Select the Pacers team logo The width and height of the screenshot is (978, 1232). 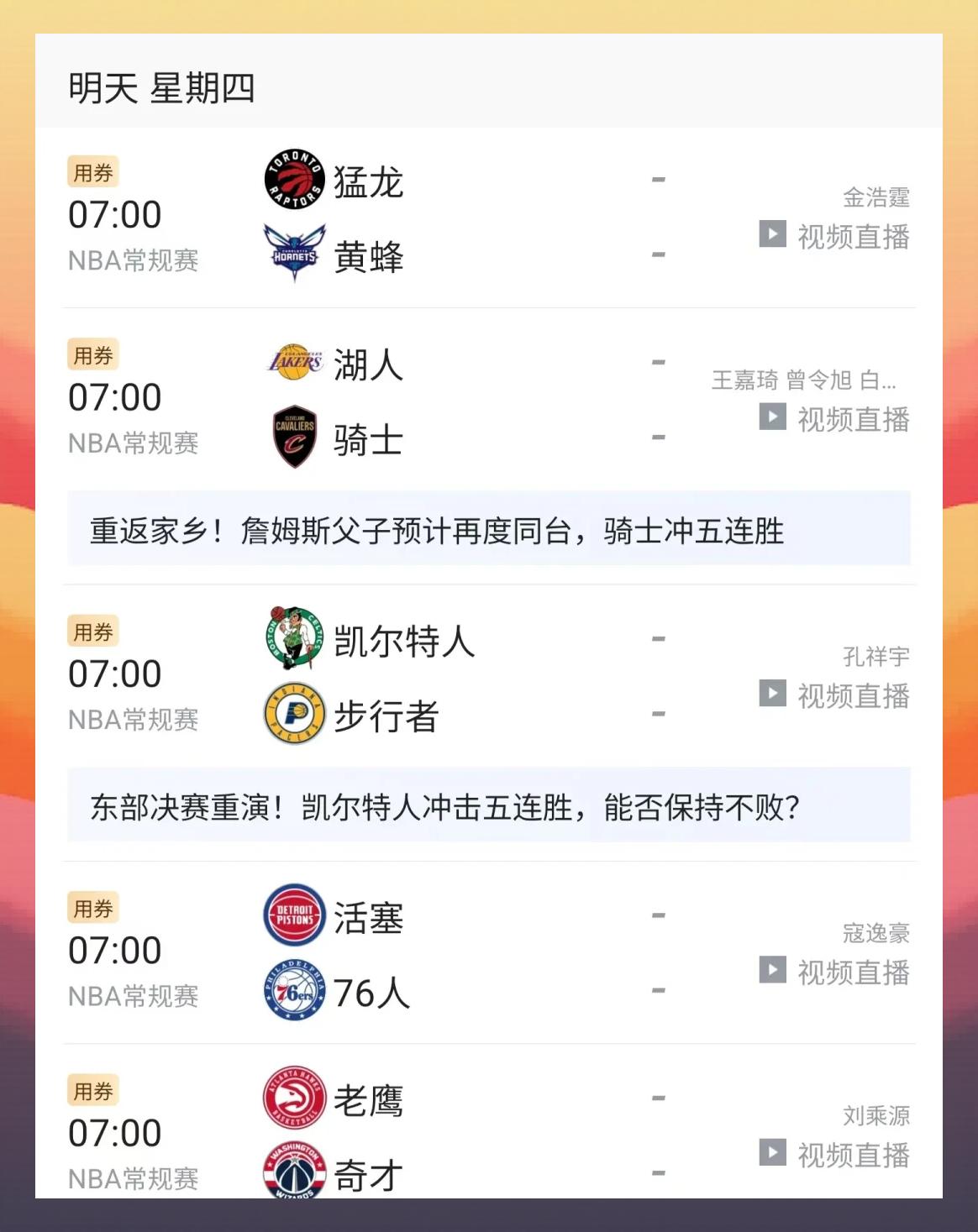pos(292,714)
